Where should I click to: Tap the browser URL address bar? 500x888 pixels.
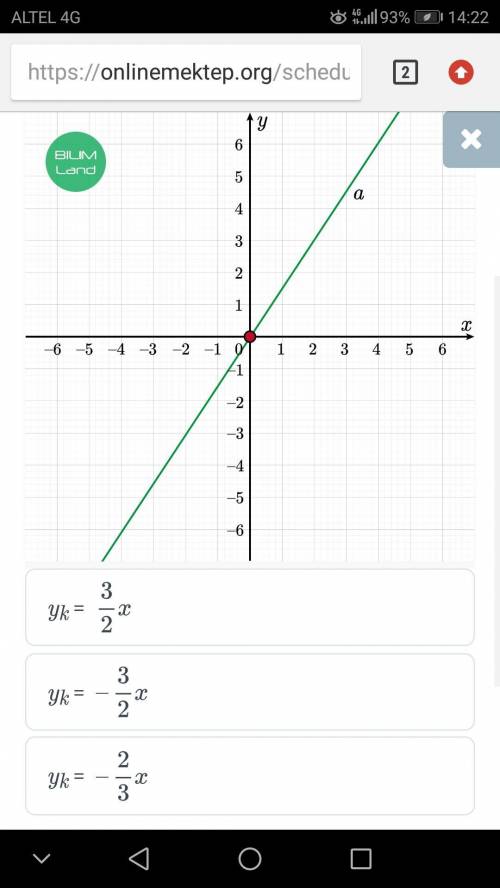click(x=186, y=72)
